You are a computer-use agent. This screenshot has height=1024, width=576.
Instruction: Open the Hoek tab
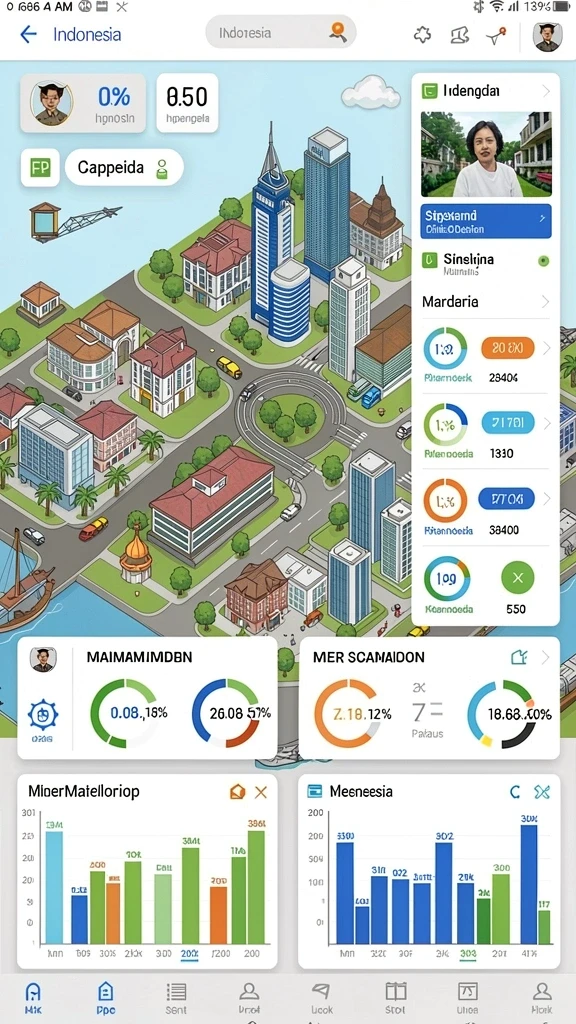(x=541, y=999)
